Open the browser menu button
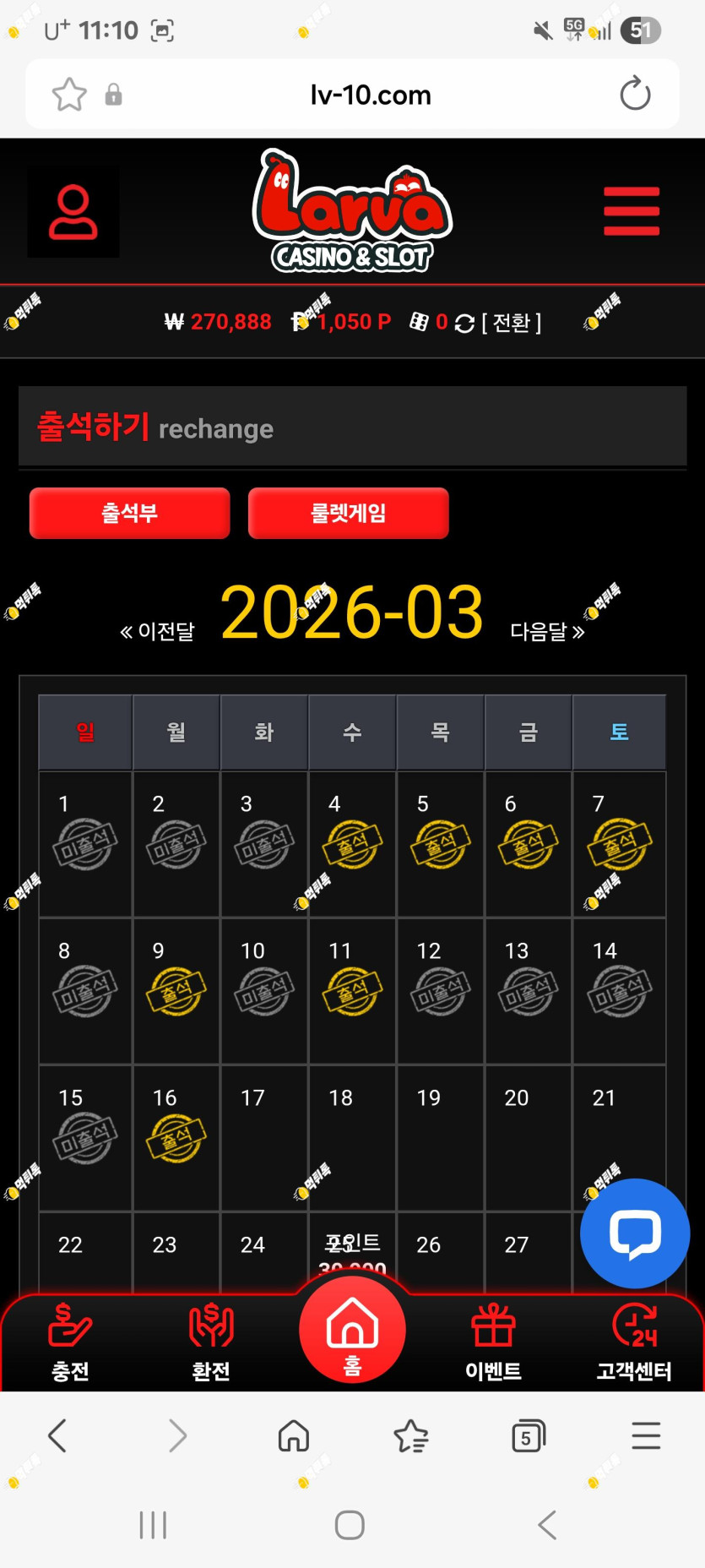This screenshot has width=705, height=1568. coord(646,1435)
